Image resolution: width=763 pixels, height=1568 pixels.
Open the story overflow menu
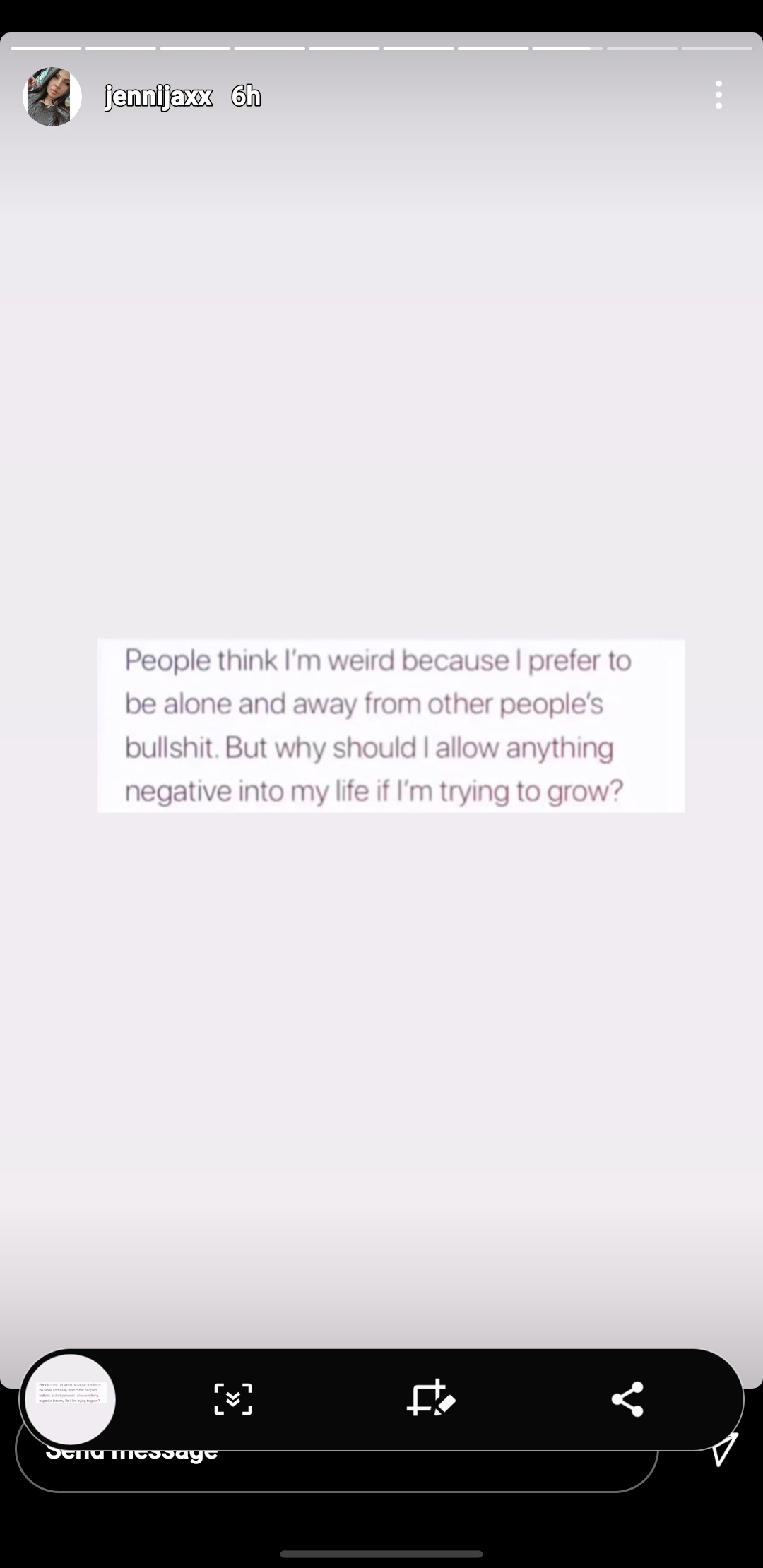(x=718, y=95)
